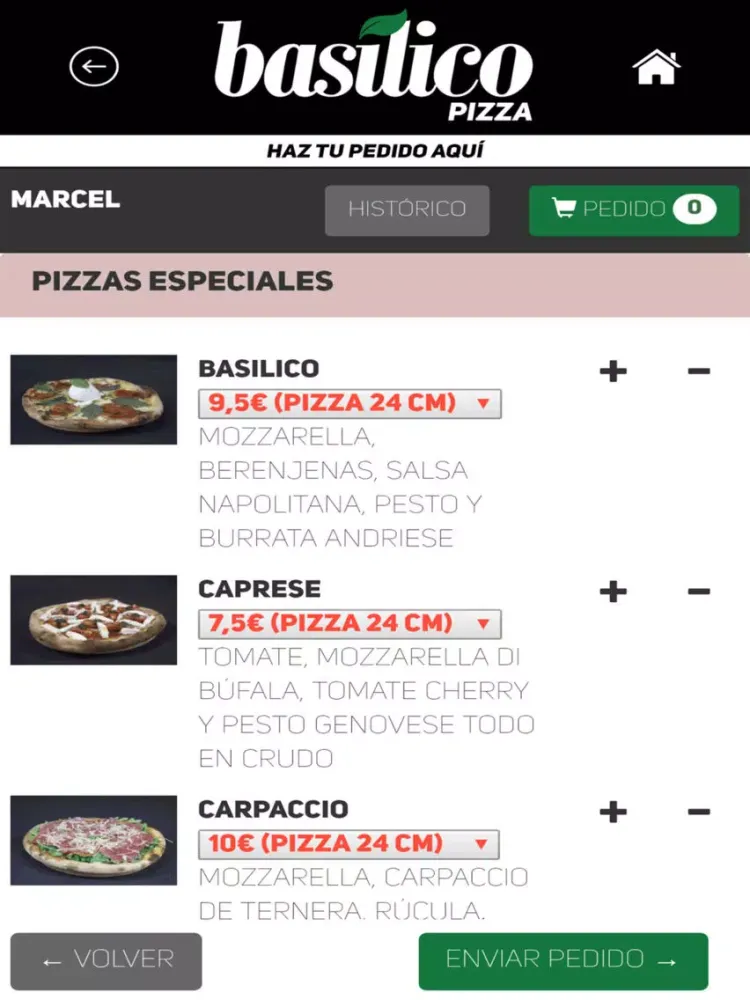Viewport: 750px width, 1000px height.
Task: Choose a size for Carpaccio pizza
Action: (x=349, y=844)
